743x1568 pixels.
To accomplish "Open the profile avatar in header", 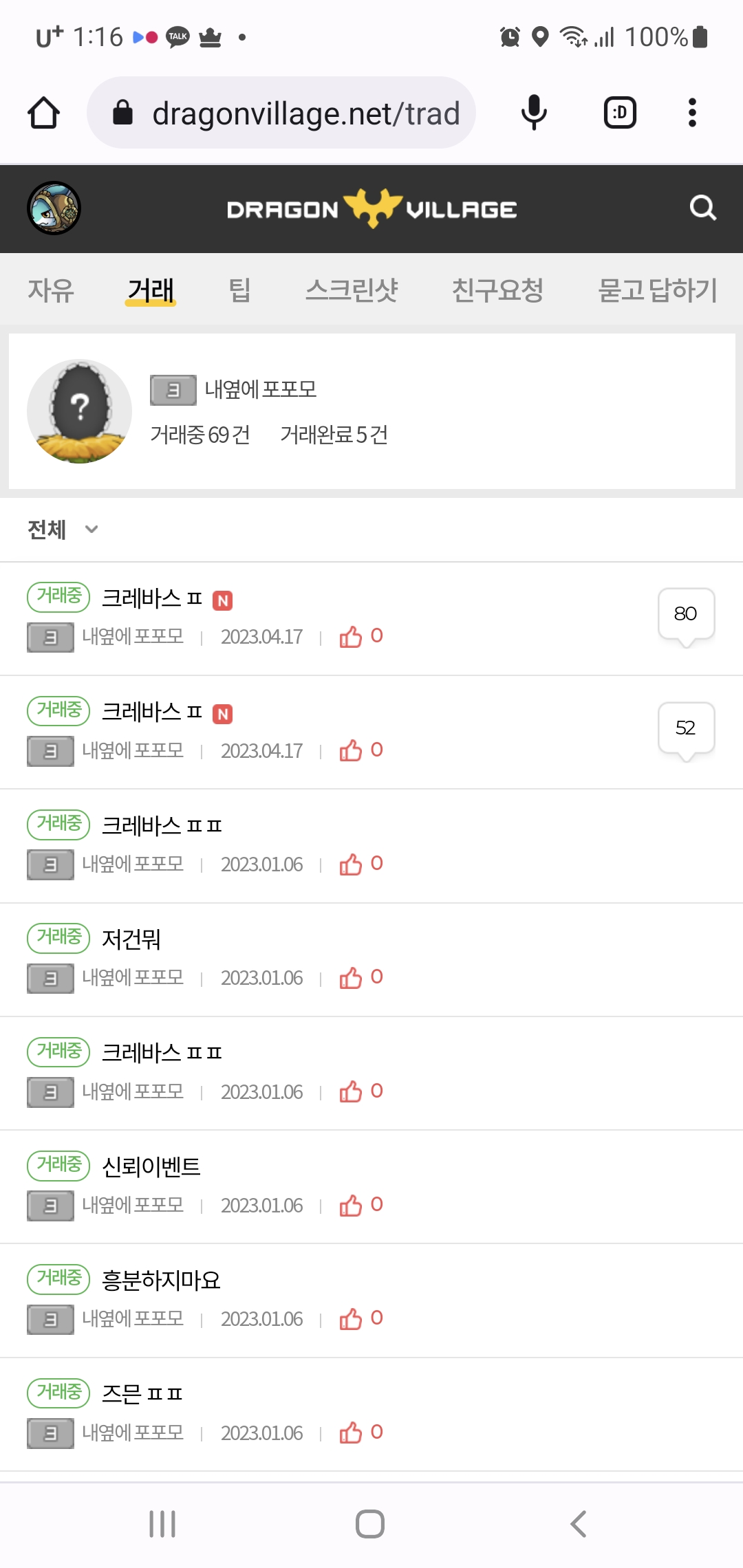I will (x=54, y=208).
